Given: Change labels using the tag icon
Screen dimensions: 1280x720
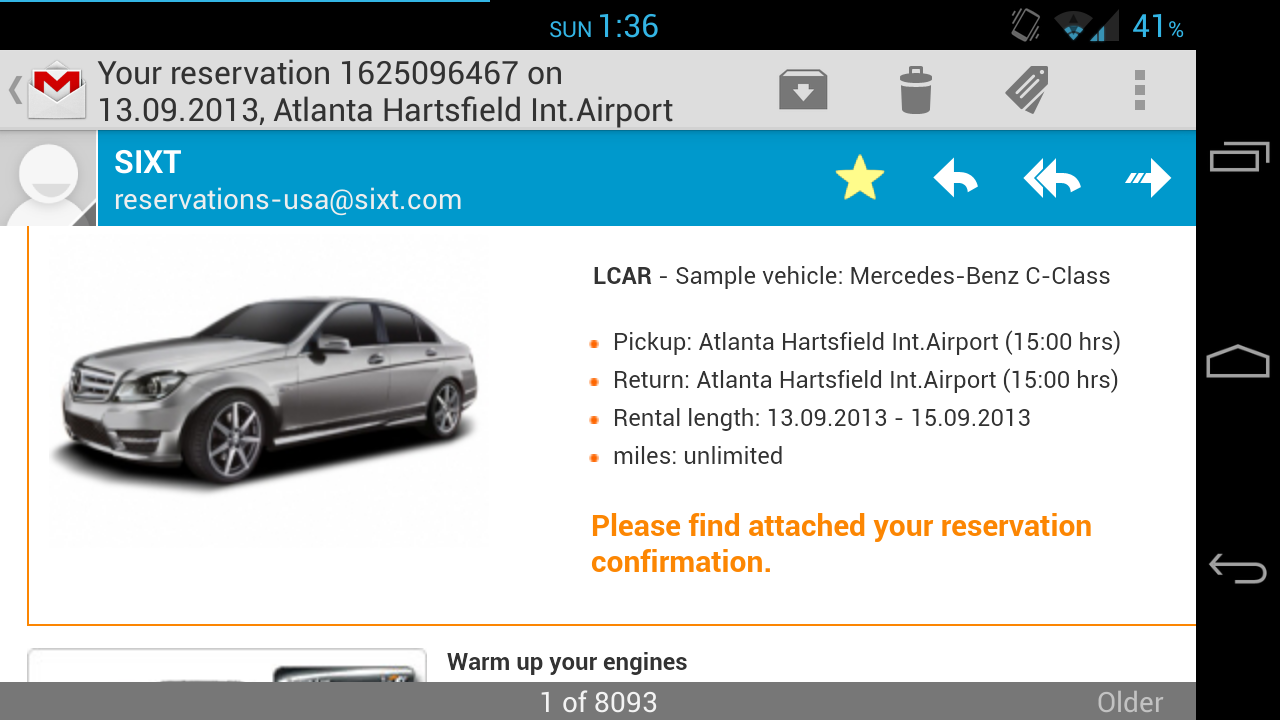Looking at the screenshot, I should coord(1027,90).
